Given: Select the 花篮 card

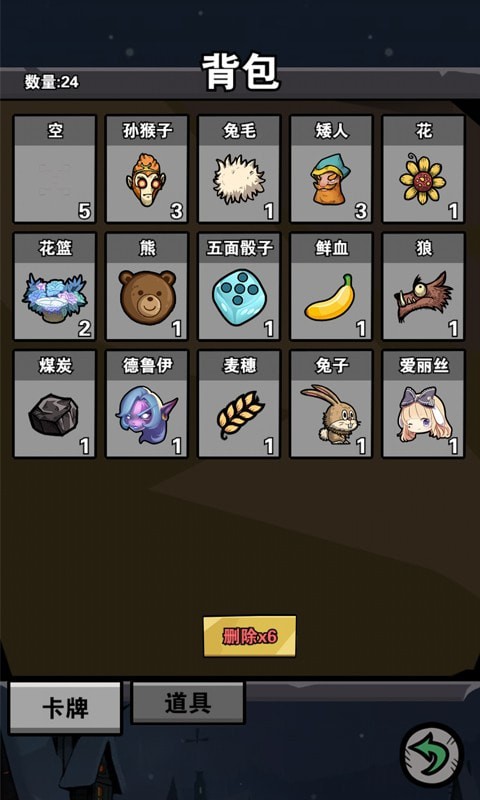Looking at the screenshot, I should point(55,286).
